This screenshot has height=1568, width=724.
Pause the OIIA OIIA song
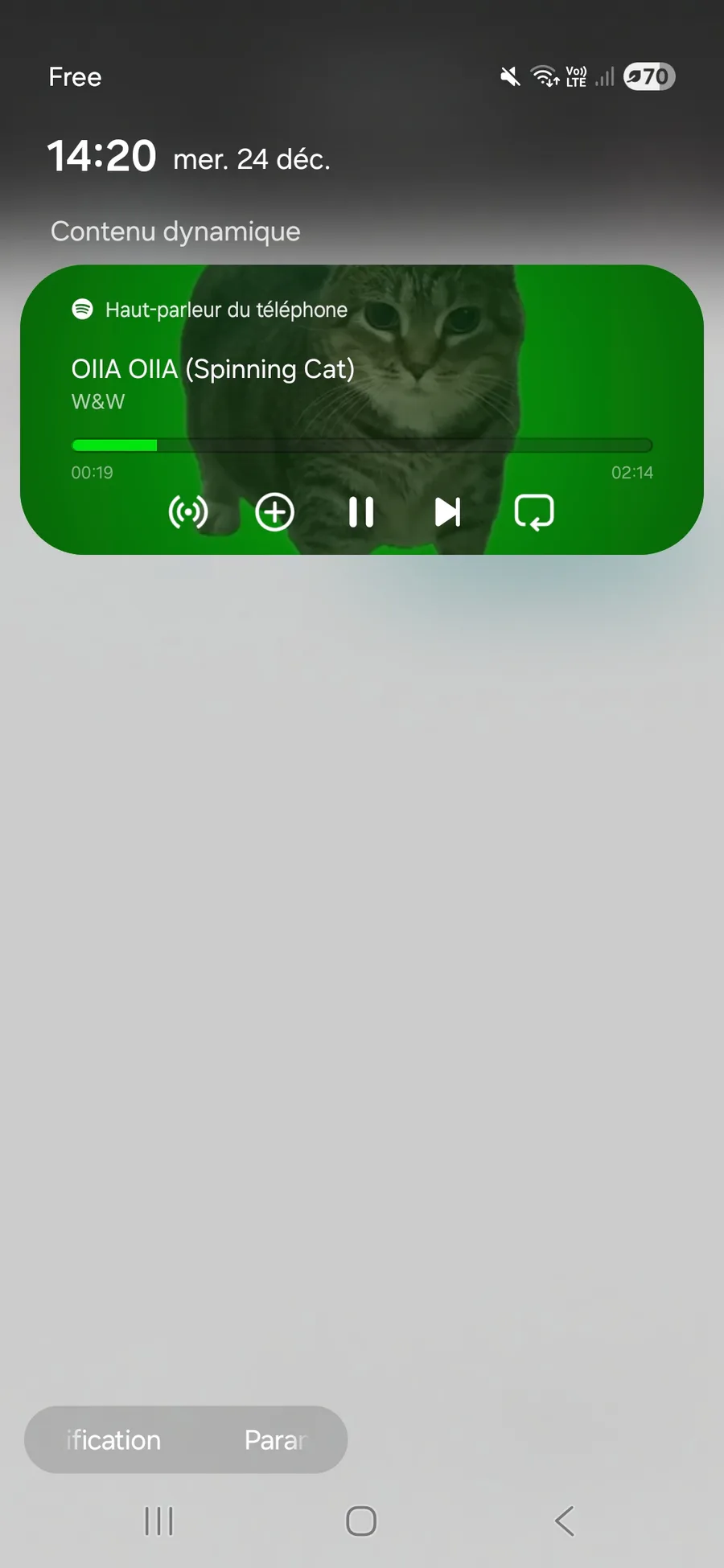(x=361, y=512)
